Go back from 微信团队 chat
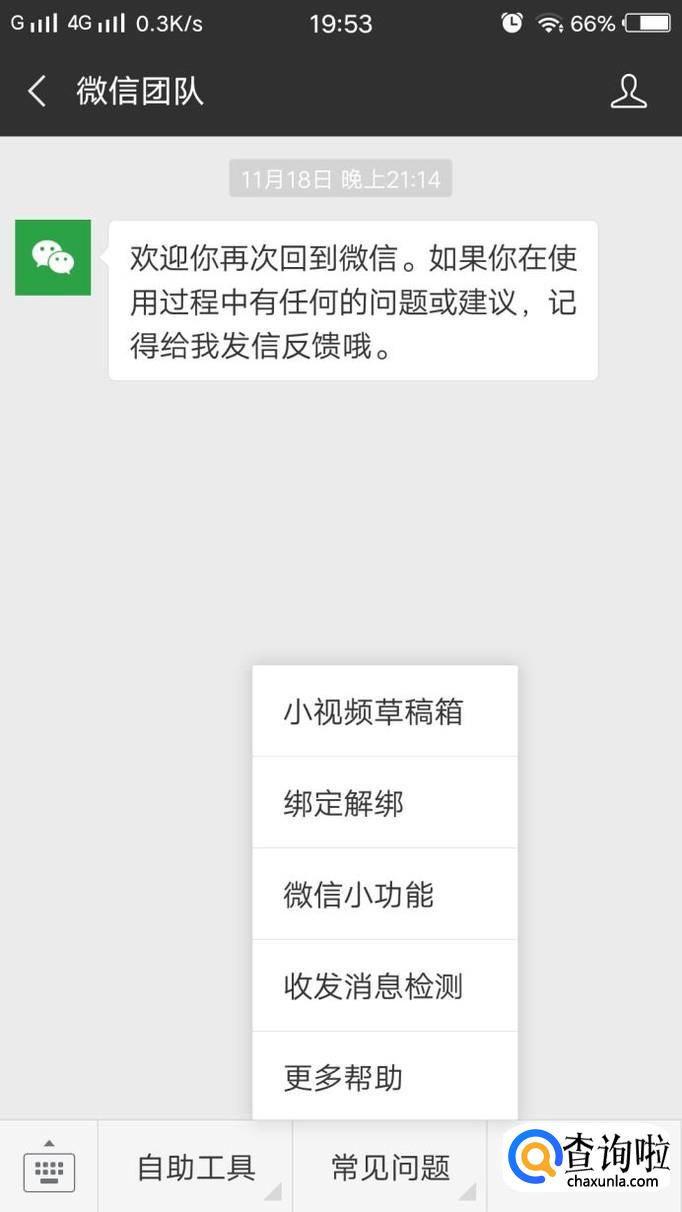The height and width of the screenshot is (1212, 682). tap(37, 92)
